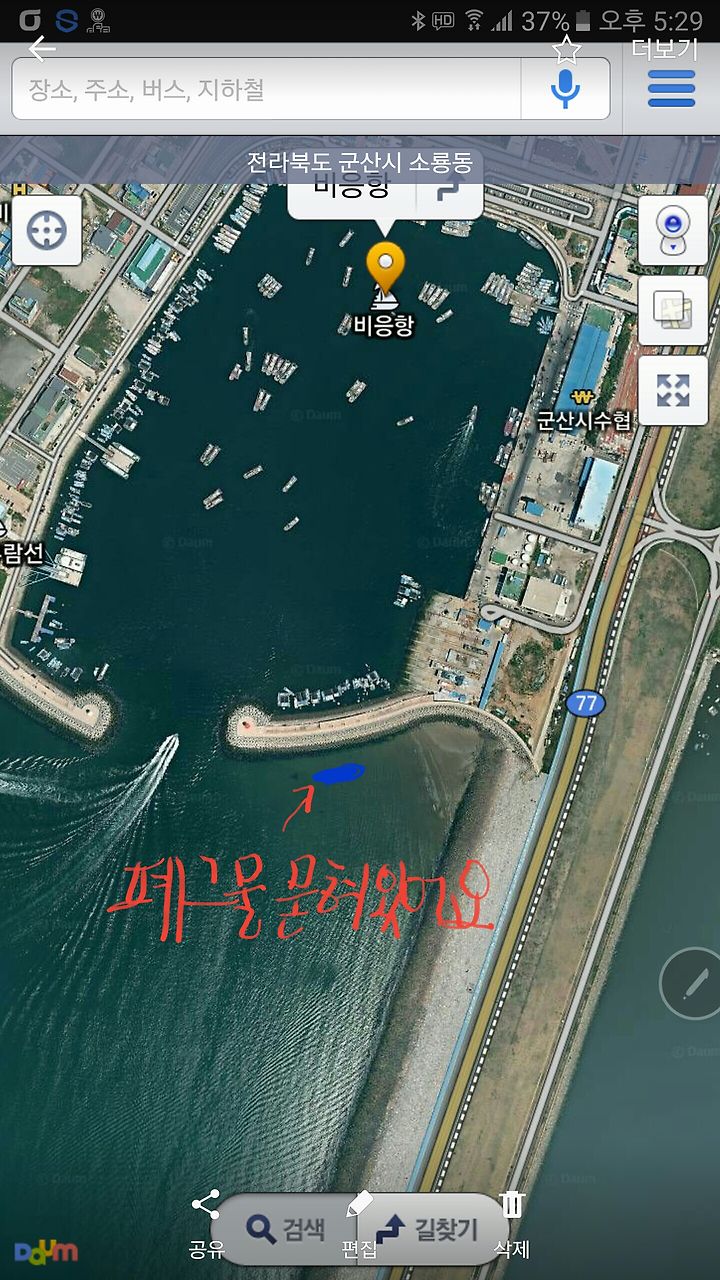The image size is (720, 1280).
Task: Open the pencil drawing tool
Action: click(x=692, y=983)
